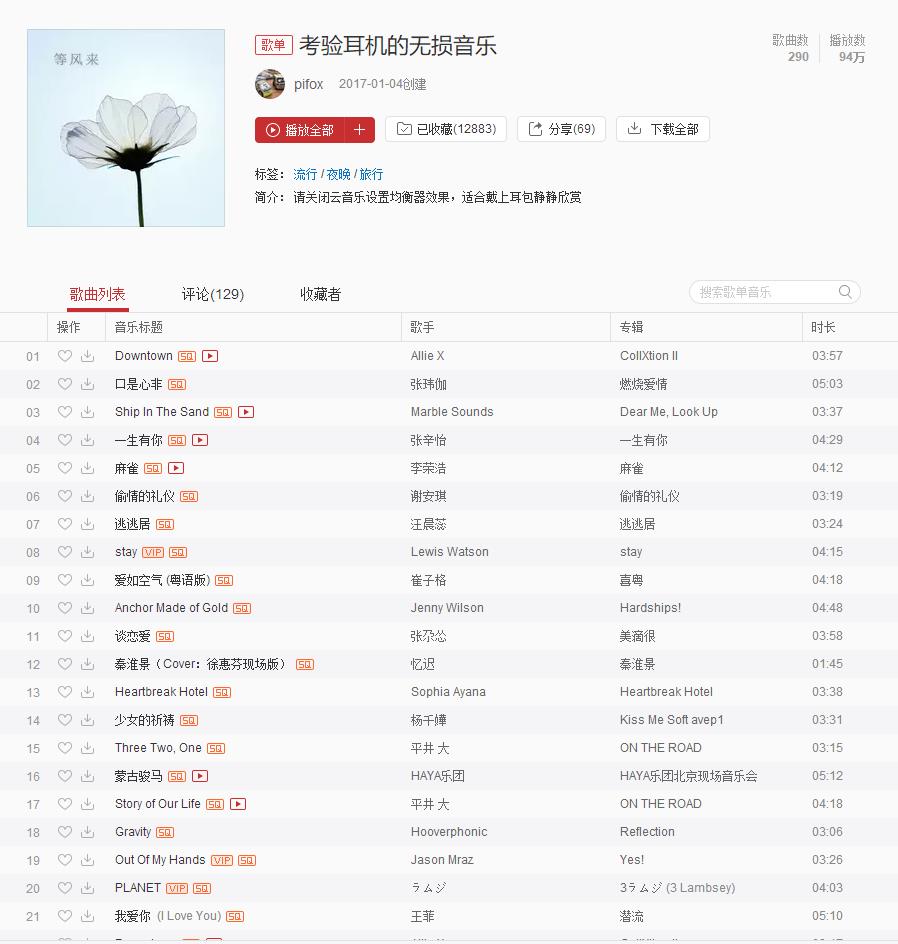Screen dimensions: 898x944
Task: Add playlist to queue with plus button
Action: click(x=360, y=130)
